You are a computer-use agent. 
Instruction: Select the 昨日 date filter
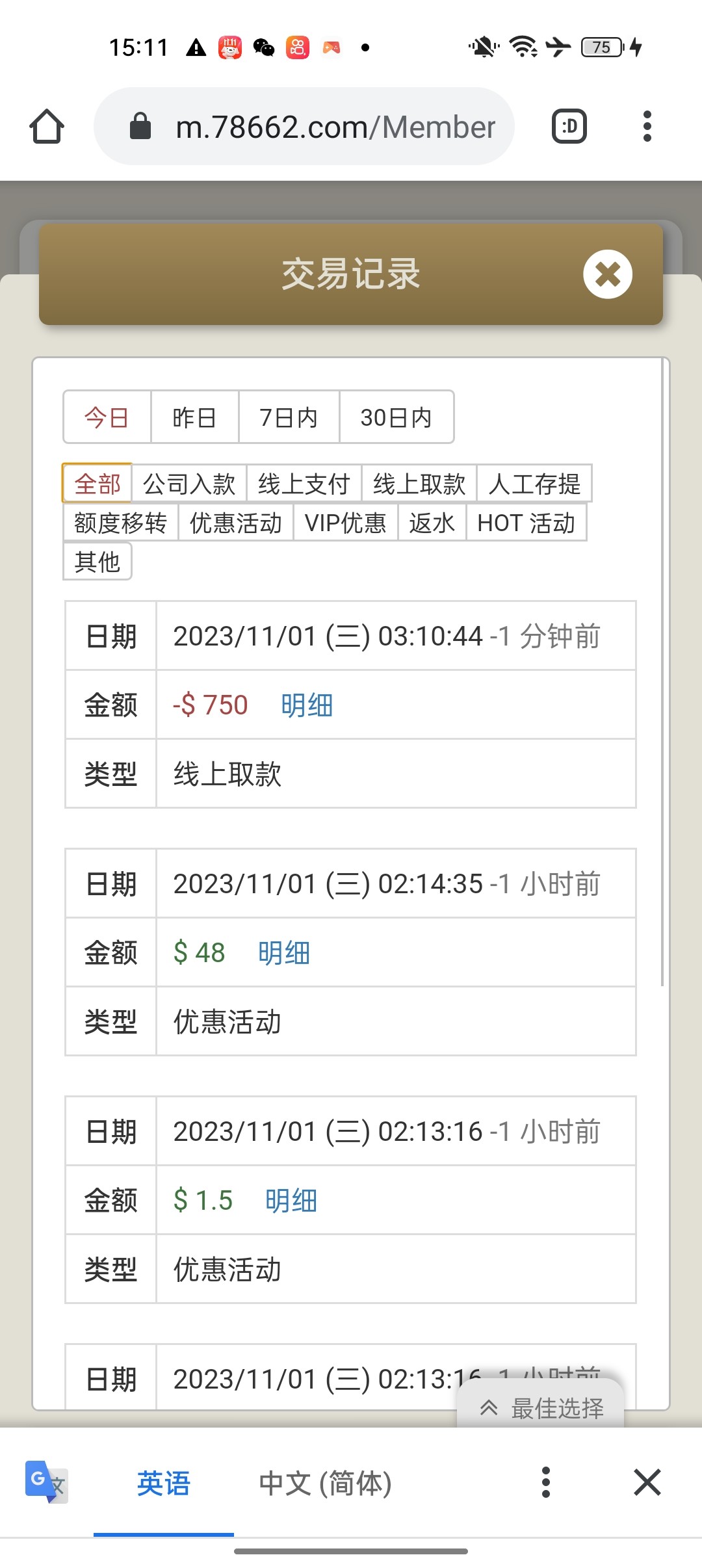click(x=194, y=417)
